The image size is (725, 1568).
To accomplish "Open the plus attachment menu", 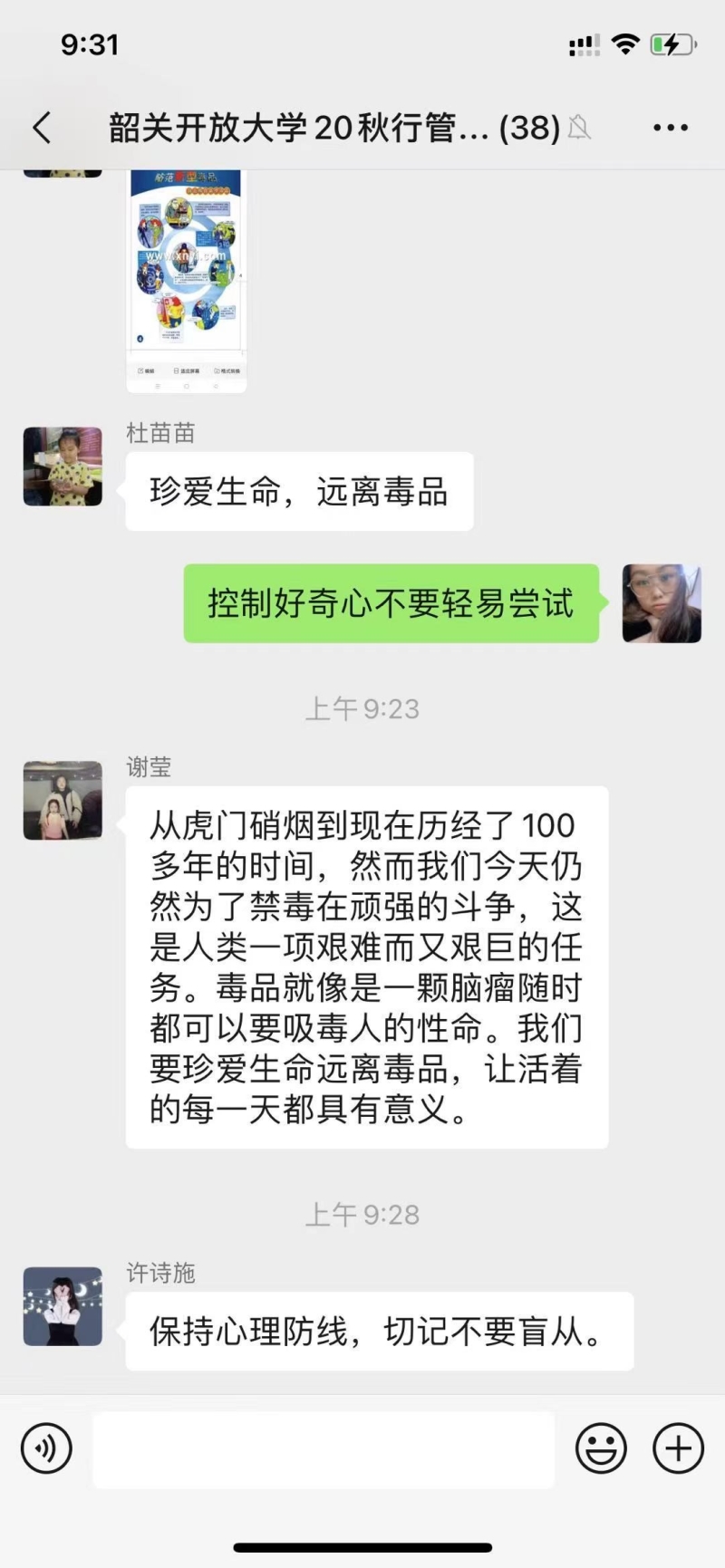I will (678, 1448).
